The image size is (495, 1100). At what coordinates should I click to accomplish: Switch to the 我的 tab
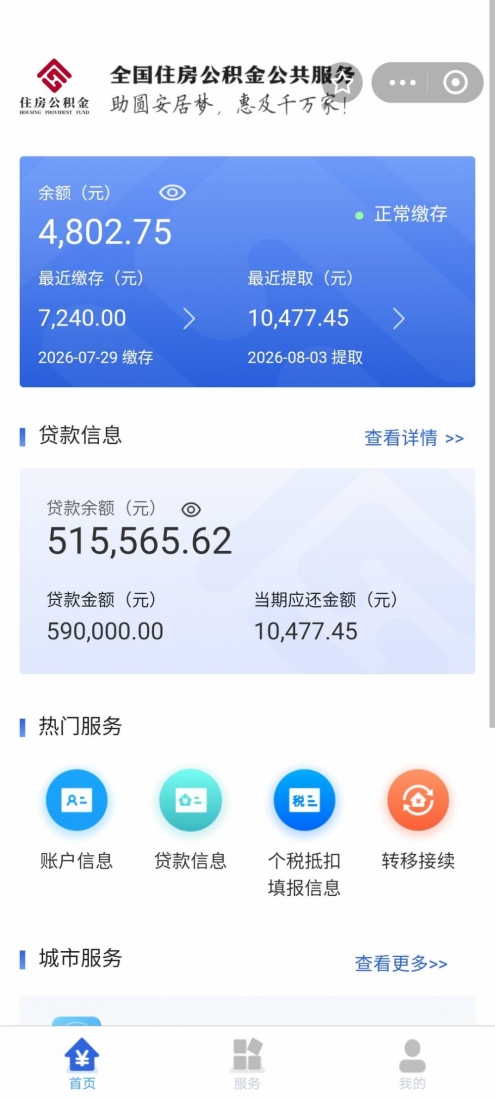412,1064
